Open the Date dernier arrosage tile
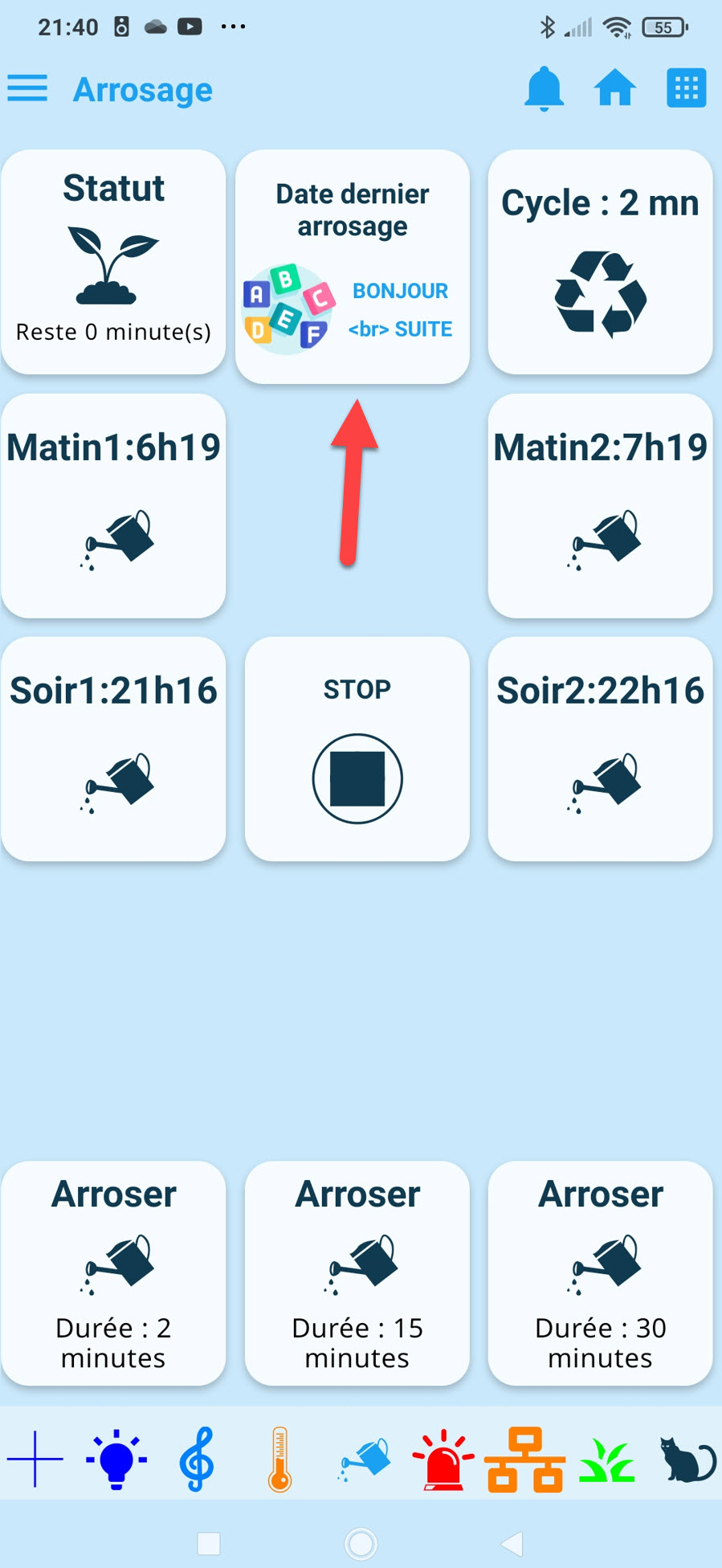The height and width of the screenshot is (1568, 722). pos(353,265)
